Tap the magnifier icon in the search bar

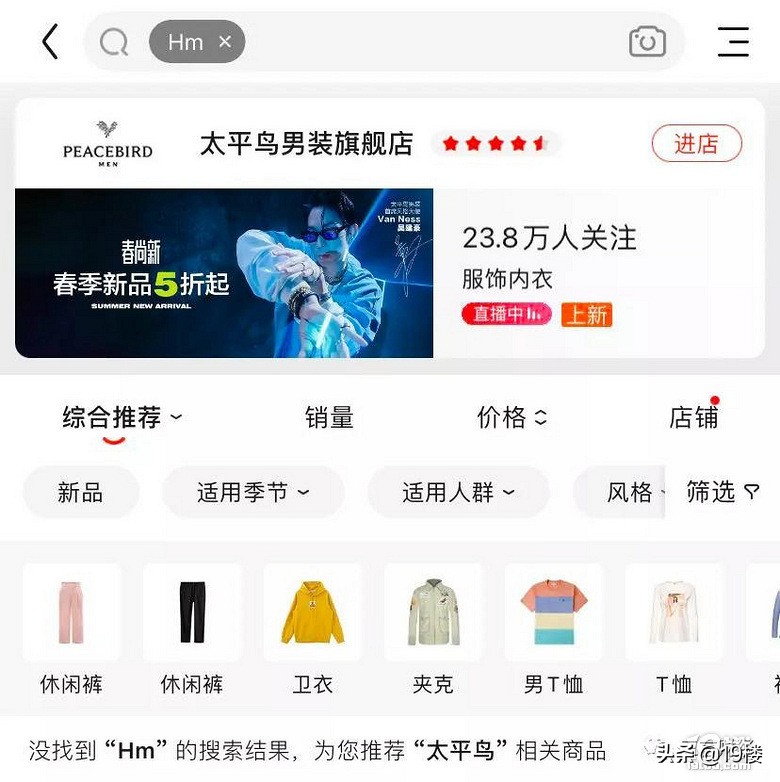click(x=111, y=42)
